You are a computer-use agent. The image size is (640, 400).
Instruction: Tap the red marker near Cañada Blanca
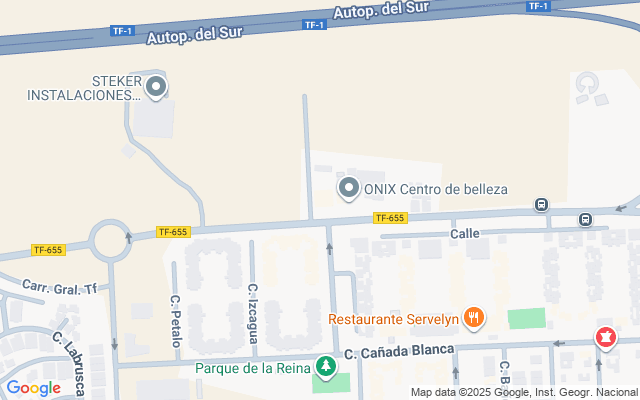[604, 338]
